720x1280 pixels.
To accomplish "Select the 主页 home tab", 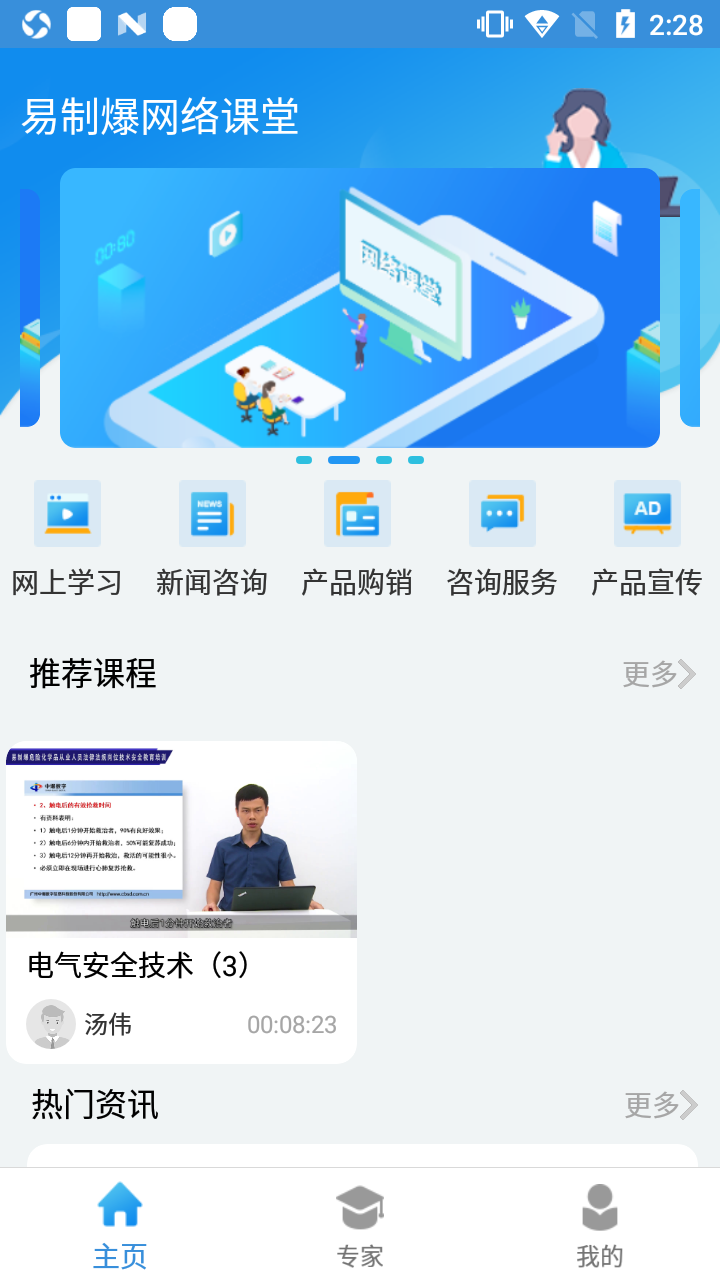I will pyautogui.click(x=120, y=1225).
